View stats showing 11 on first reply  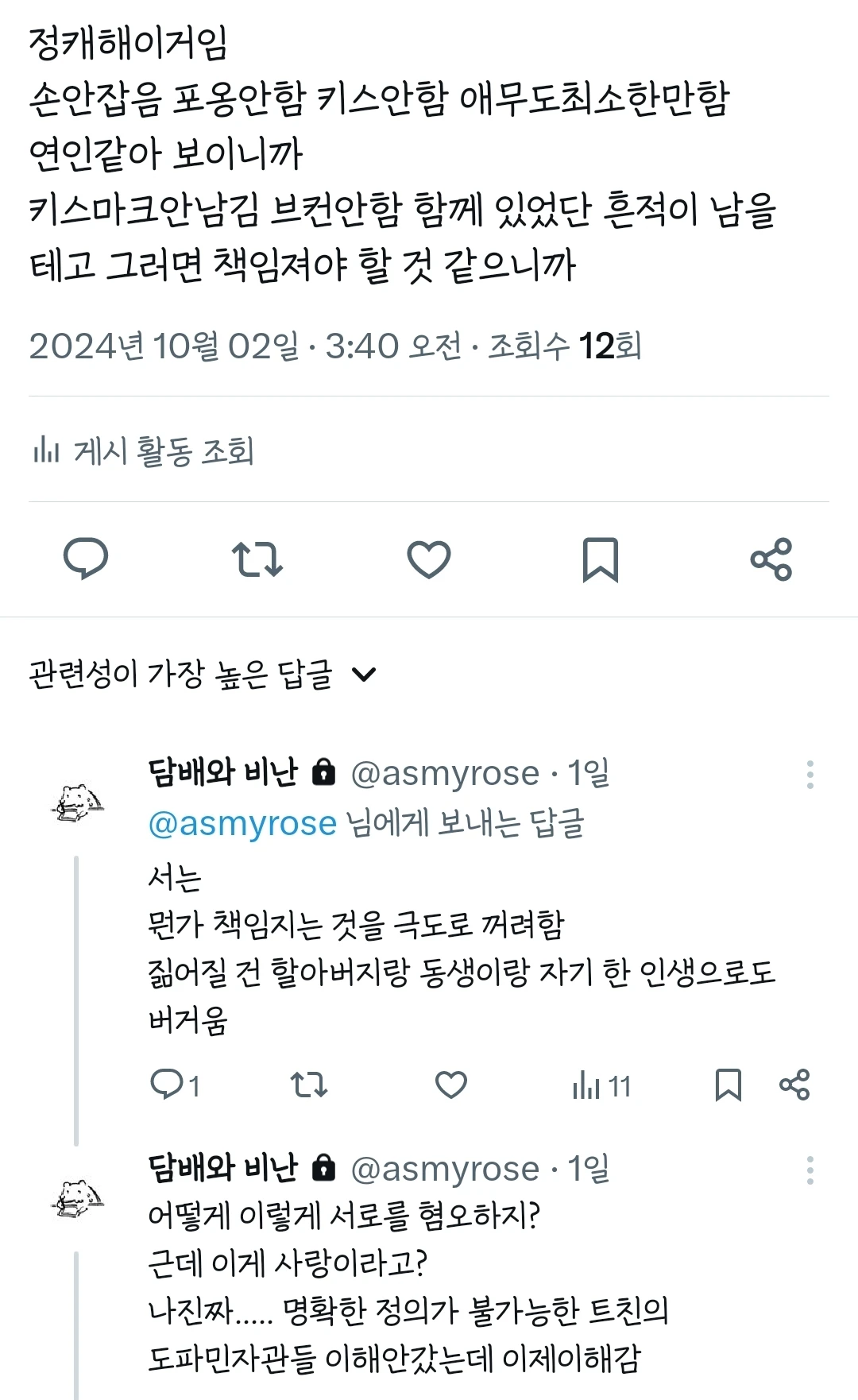pyautogui.click(x=601, y=1085)
